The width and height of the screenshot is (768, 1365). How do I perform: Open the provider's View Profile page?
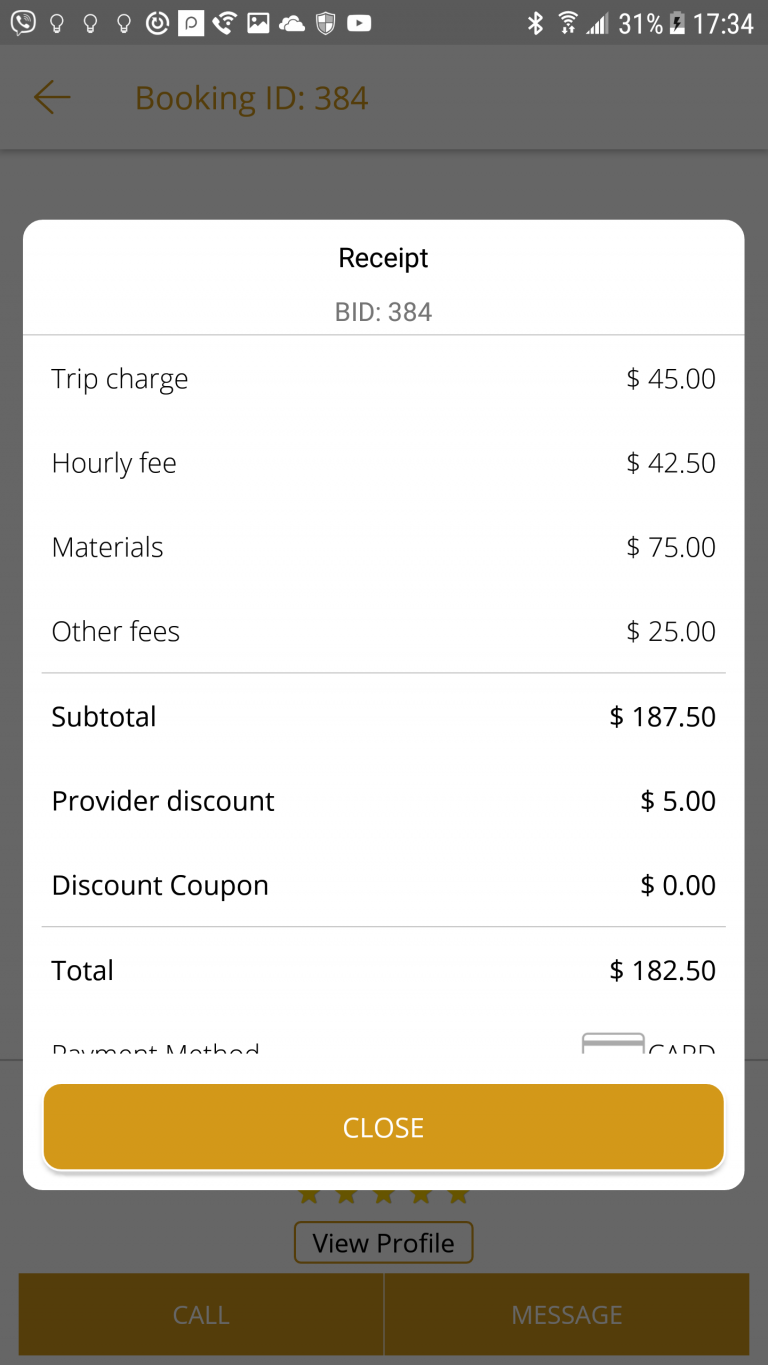pos(383,1242)
